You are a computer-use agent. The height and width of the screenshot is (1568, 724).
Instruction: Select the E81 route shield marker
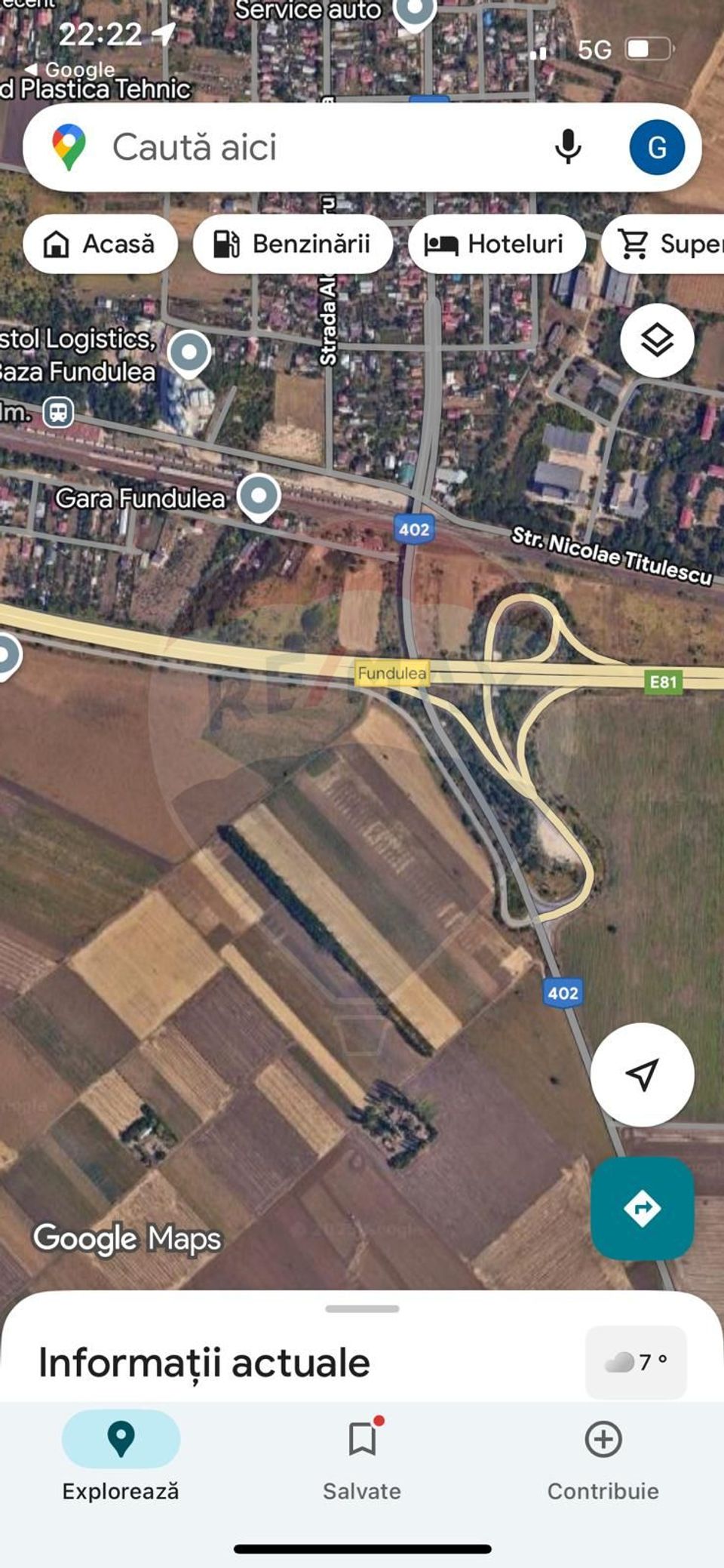pyautogui.click(x=664, y=680)
